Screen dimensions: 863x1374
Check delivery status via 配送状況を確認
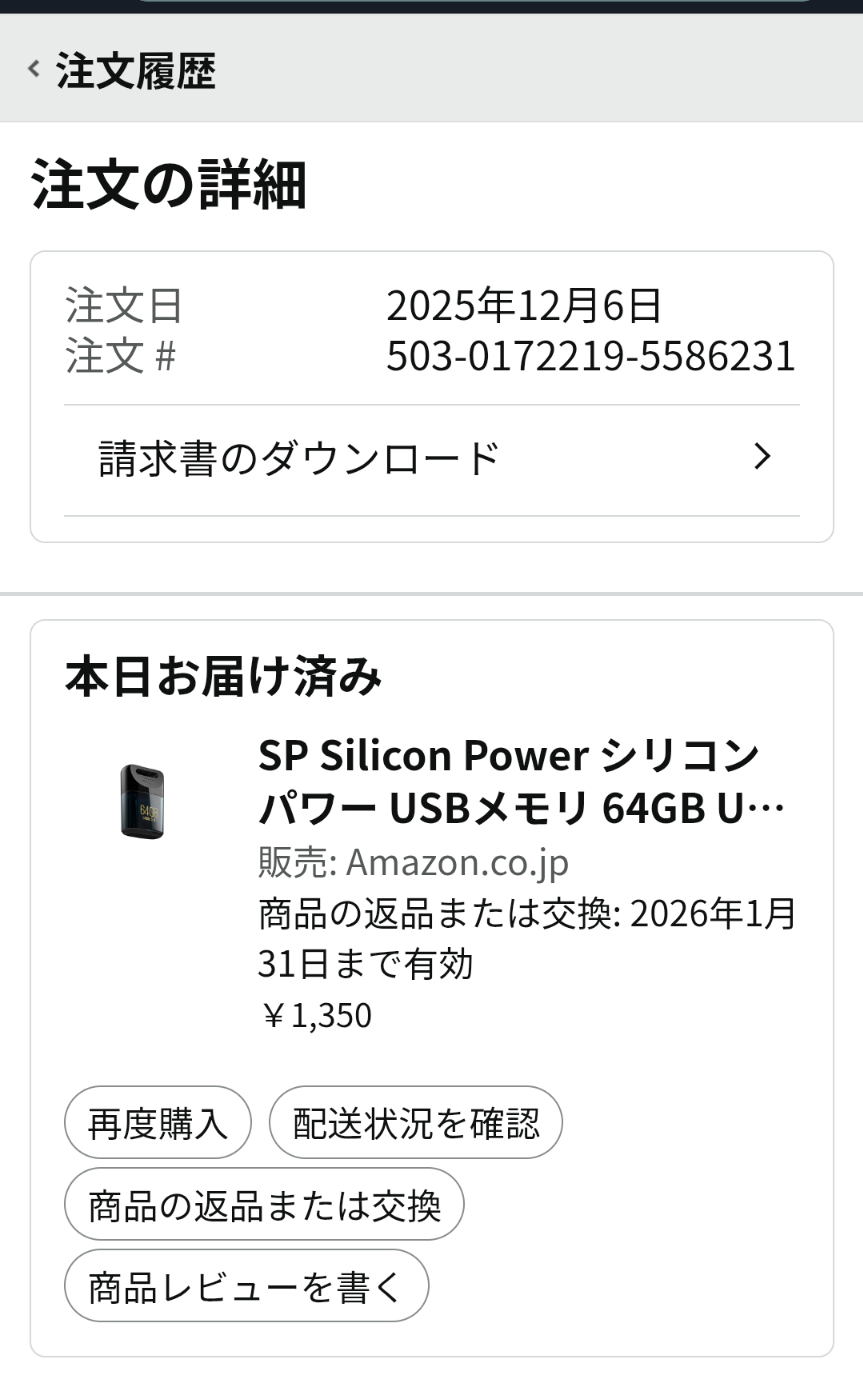415,1123
